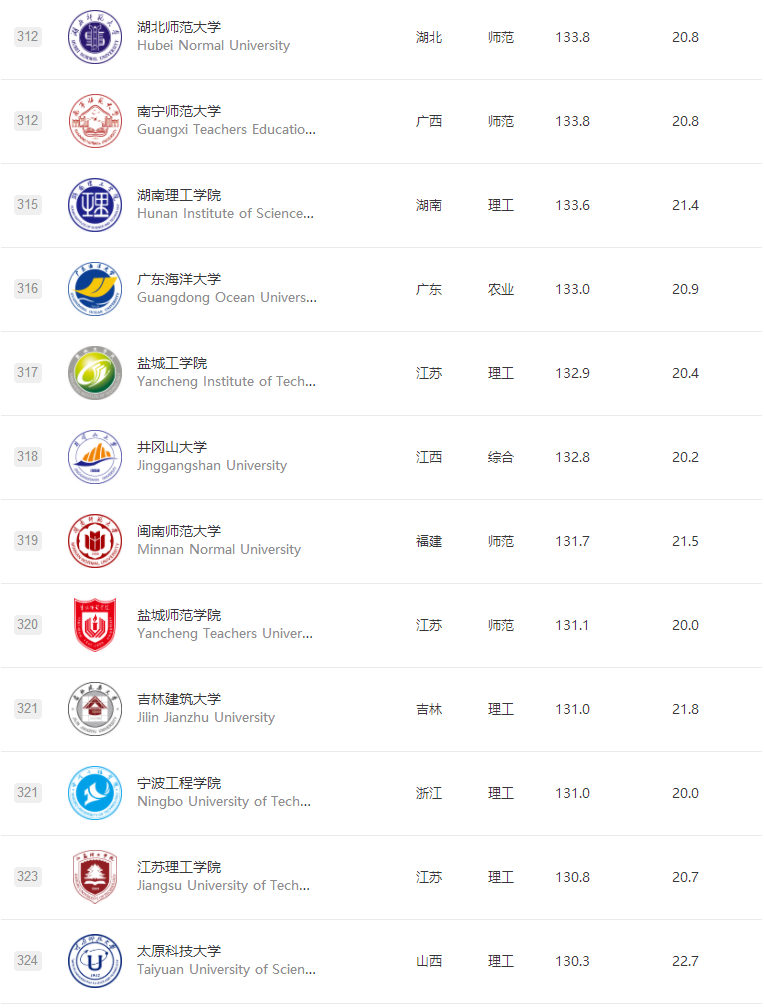Open the 南宁师范大学 ranking entry

point(179,112)
